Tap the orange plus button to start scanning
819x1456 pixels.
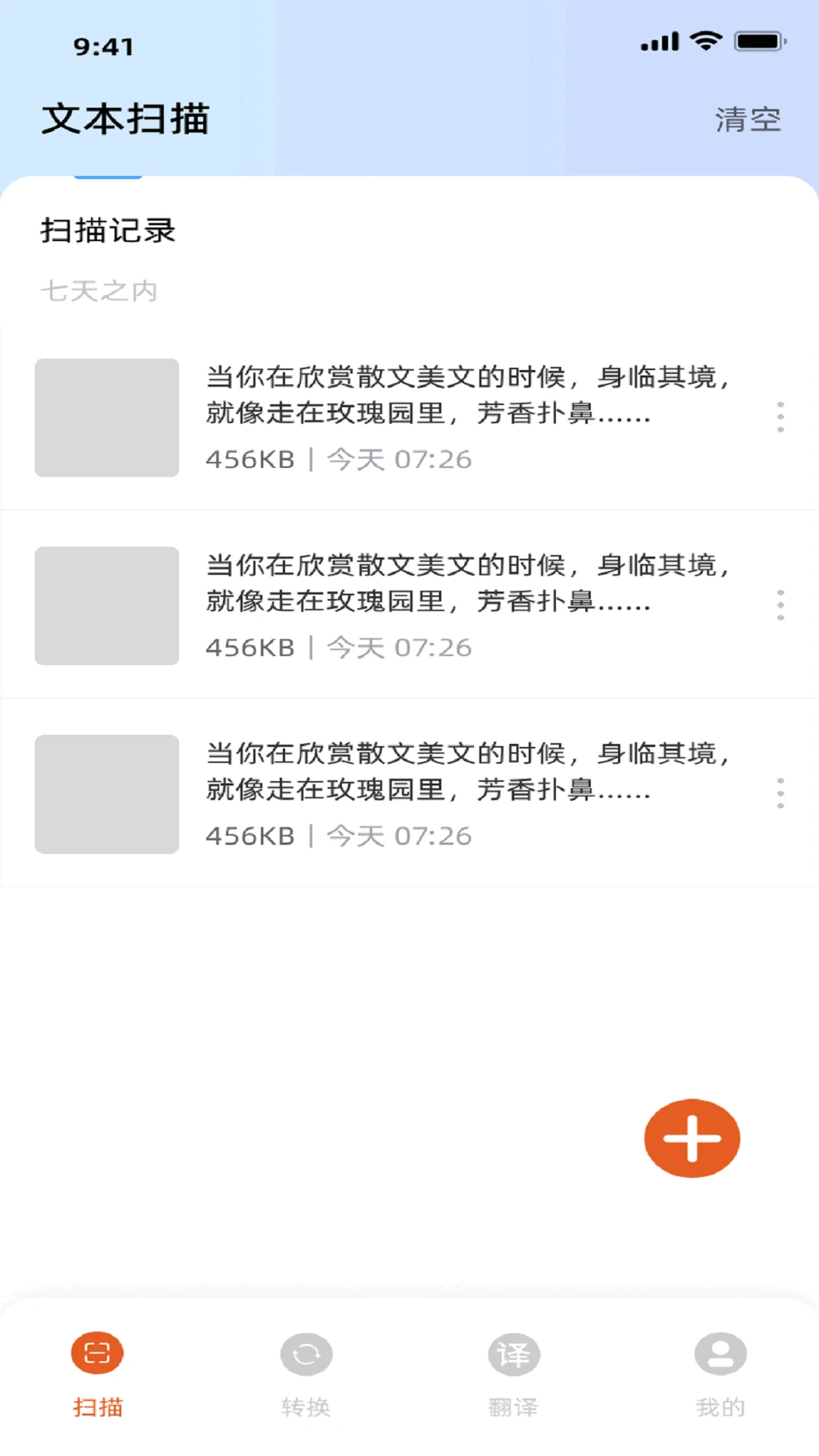[x=691, y=1137]
